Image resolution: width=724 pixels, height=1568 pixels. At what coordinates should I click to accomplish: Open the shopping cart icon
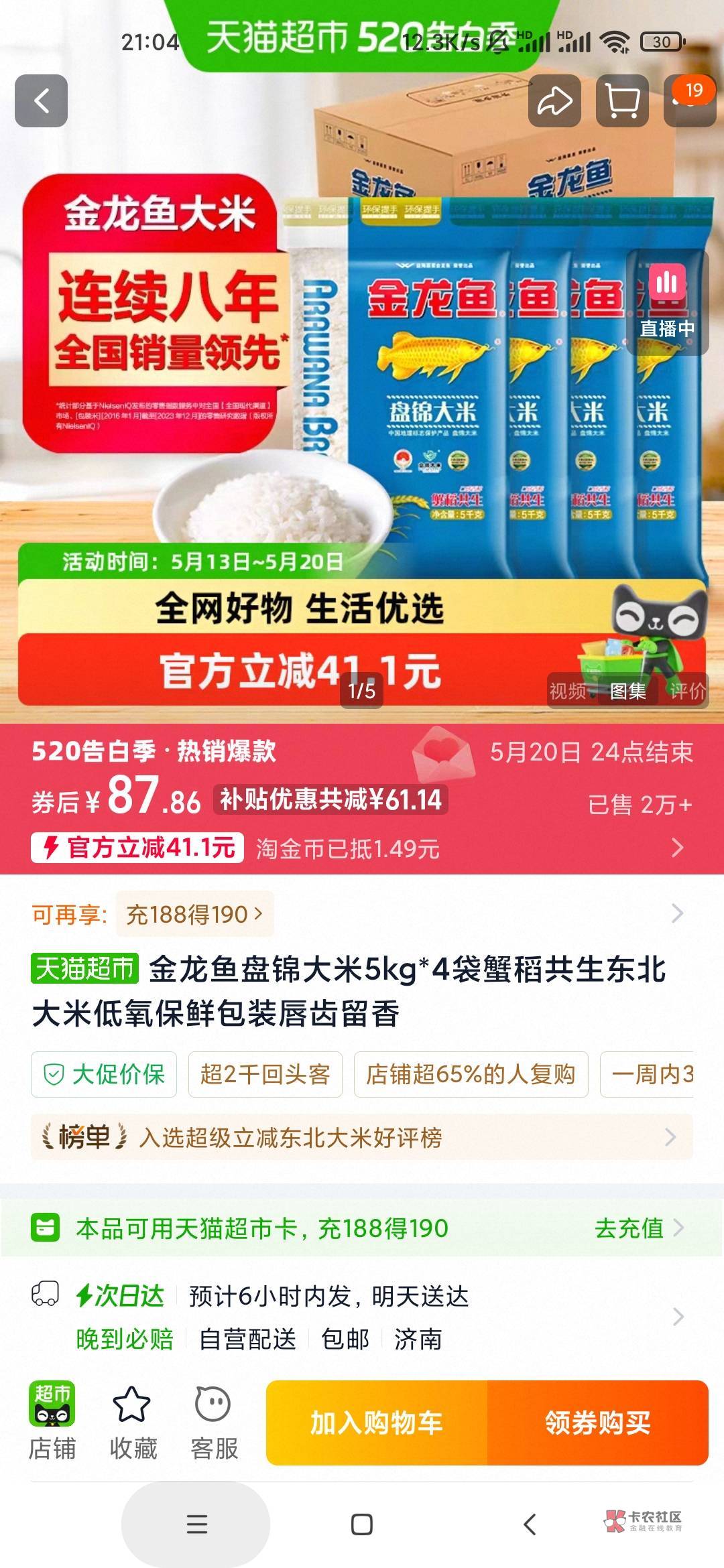623,101
